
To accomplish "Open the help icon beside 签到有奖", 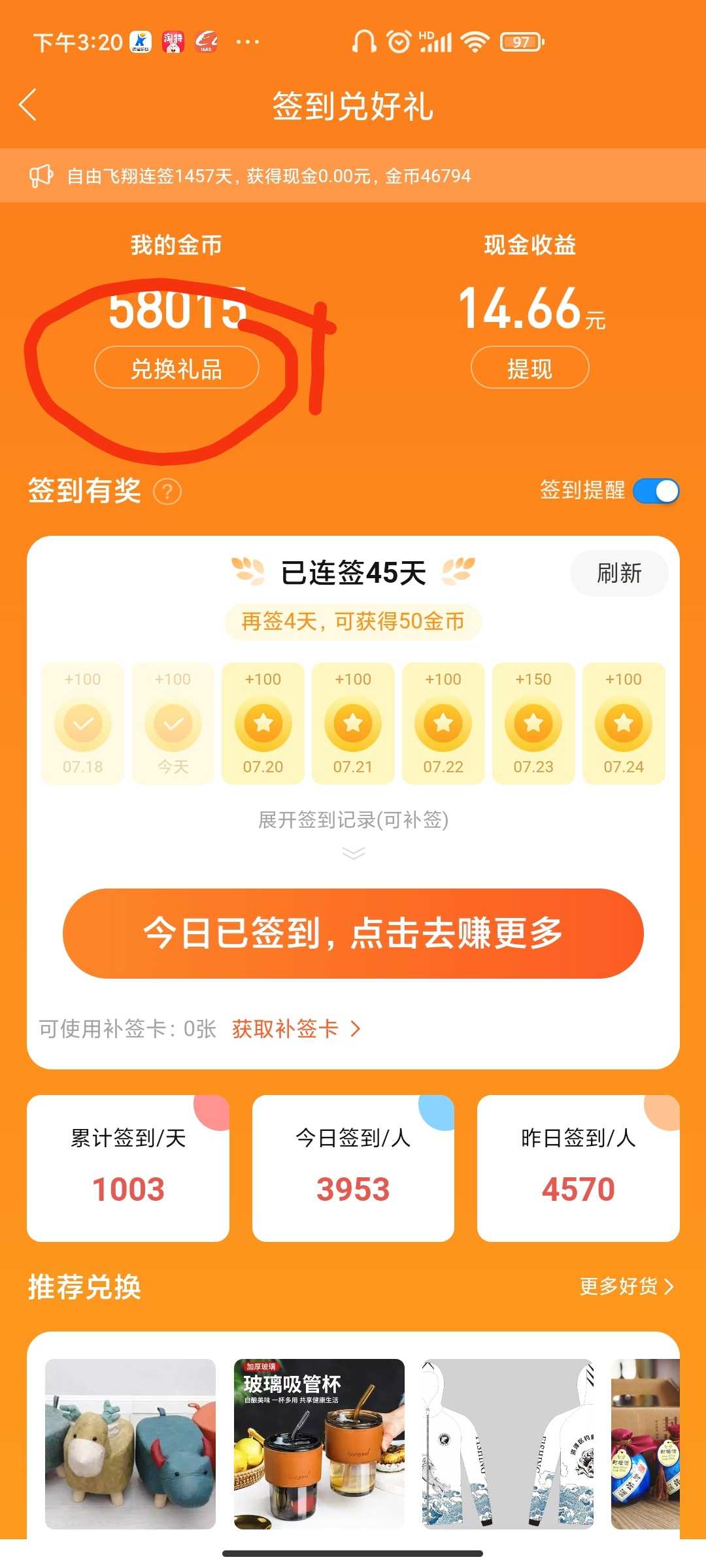I will [x=167, y=491].
